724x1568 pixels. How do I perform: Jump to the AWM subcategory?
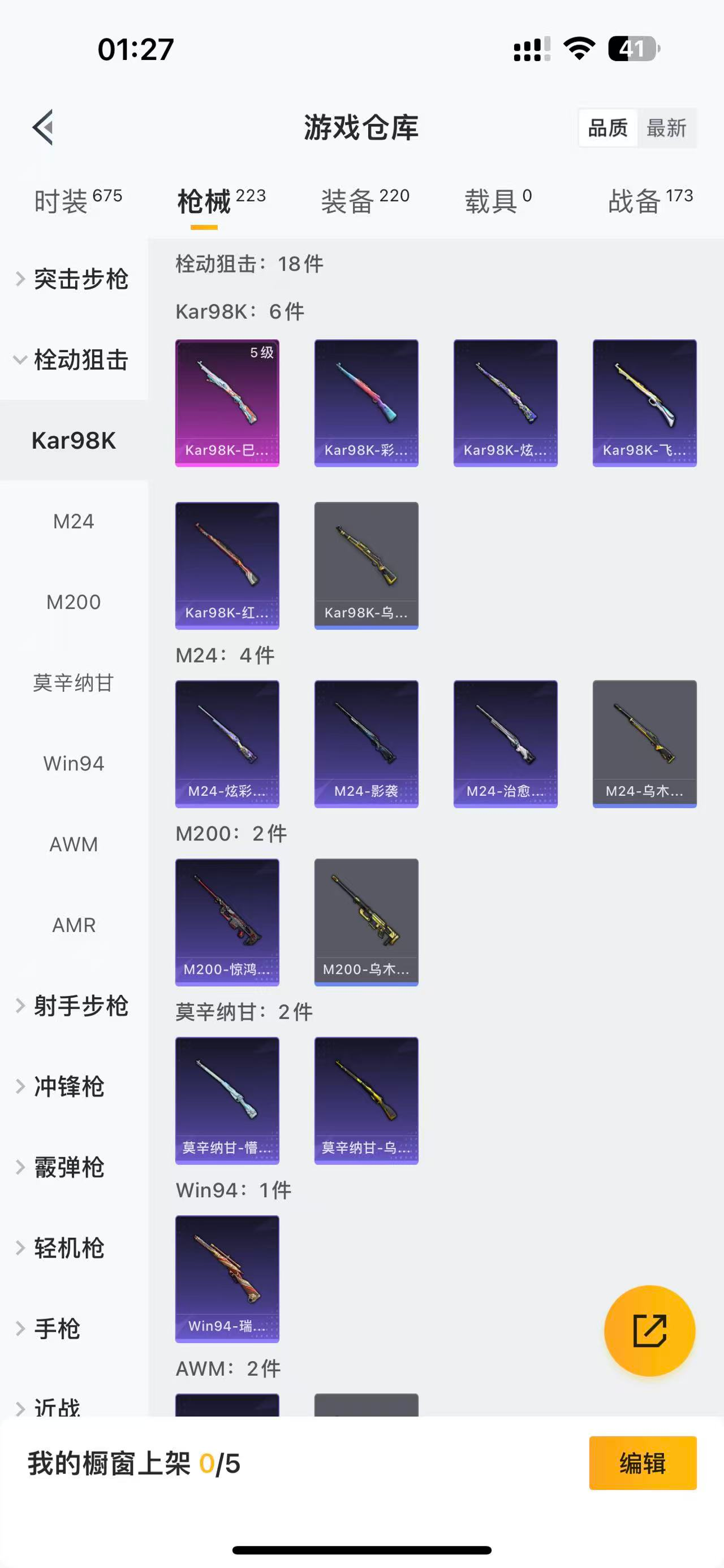tap(74, 844)
